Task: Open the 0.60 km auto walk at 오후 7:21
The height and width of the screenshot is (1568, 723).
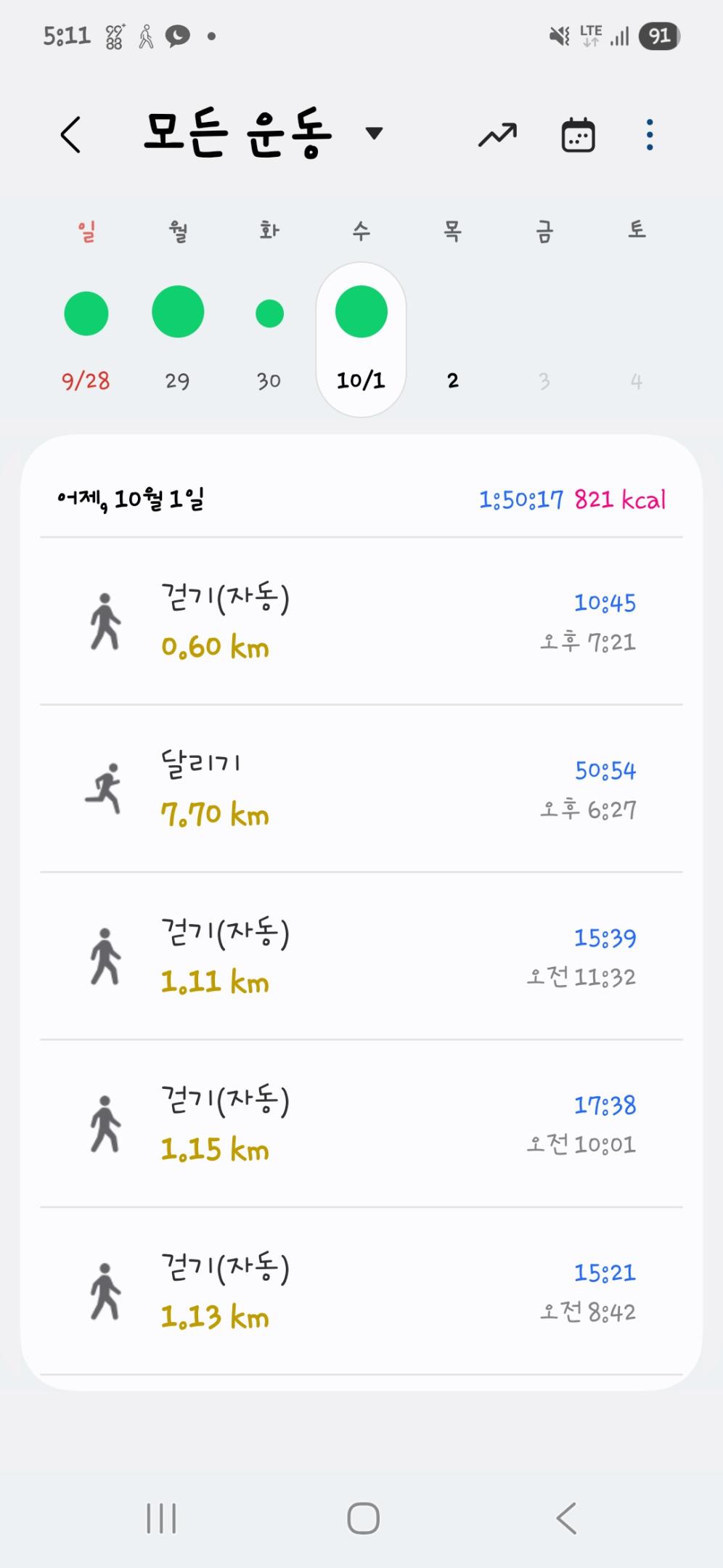Action: point(361,622)
